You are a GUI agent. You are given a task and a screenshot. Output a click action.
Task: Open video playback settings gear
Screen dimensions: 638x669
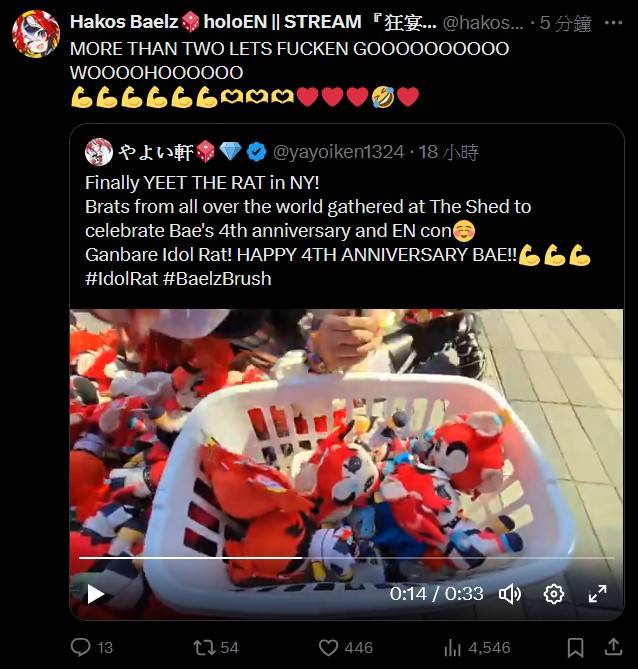pos(554,594)
